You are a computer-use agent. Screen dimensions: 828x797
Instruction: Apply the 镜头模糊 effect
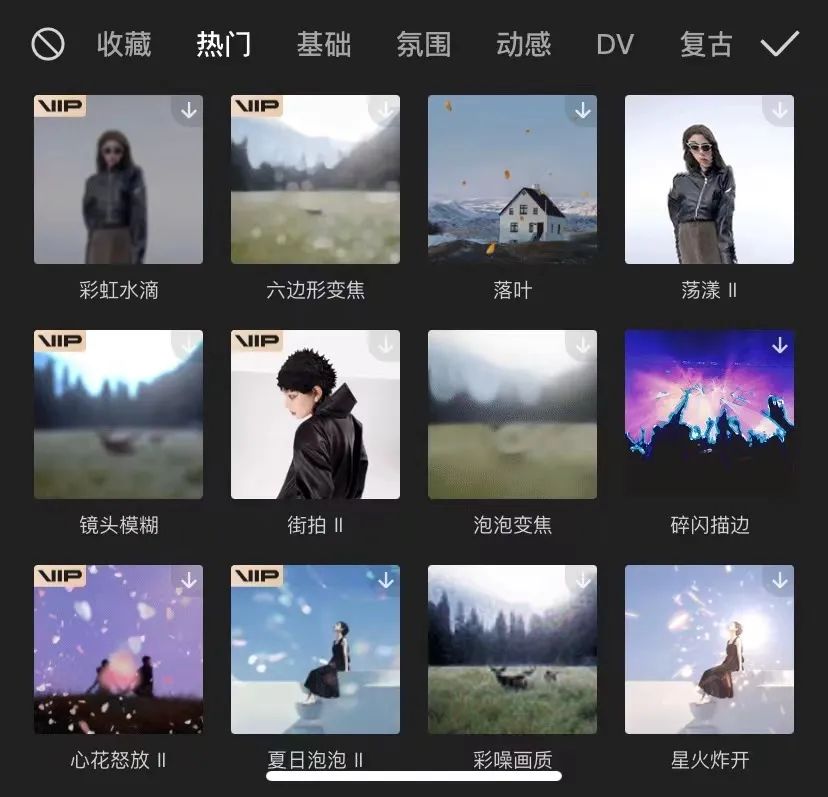pyautogui.click(x=118, y=415)
